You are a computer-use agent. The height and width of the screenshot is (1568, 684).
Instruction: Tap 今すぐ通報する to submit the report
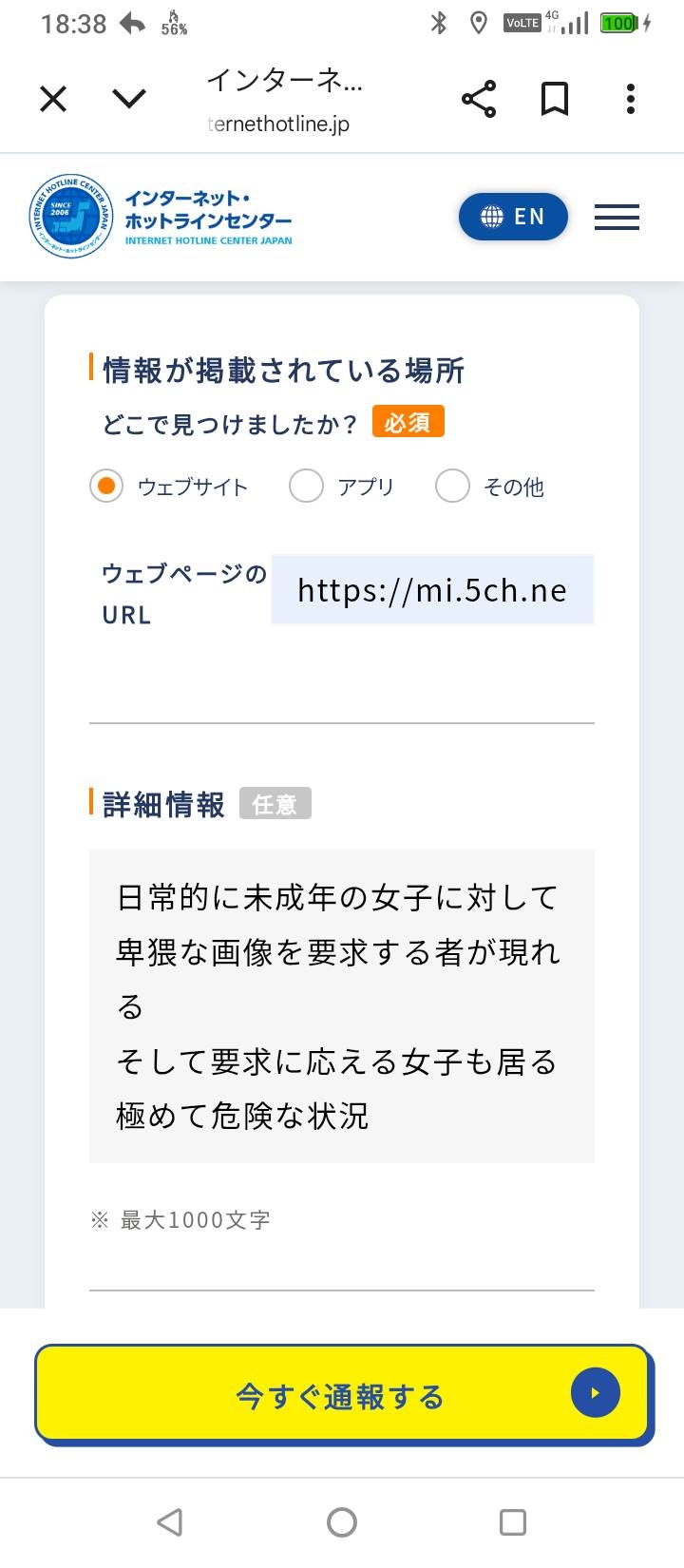tap(343, 1395)
